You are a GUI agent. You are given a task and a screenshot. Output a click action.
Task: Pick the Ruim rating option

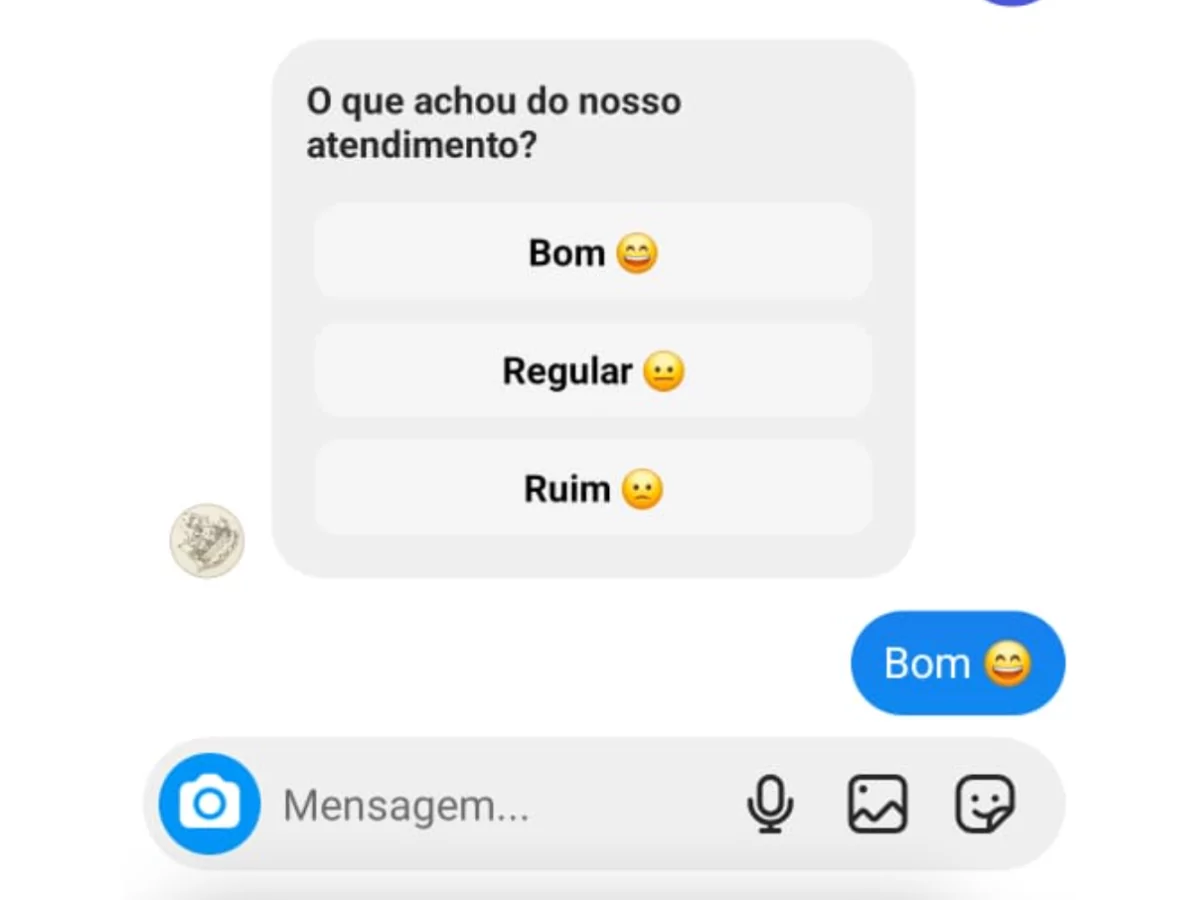click(593, 489)
